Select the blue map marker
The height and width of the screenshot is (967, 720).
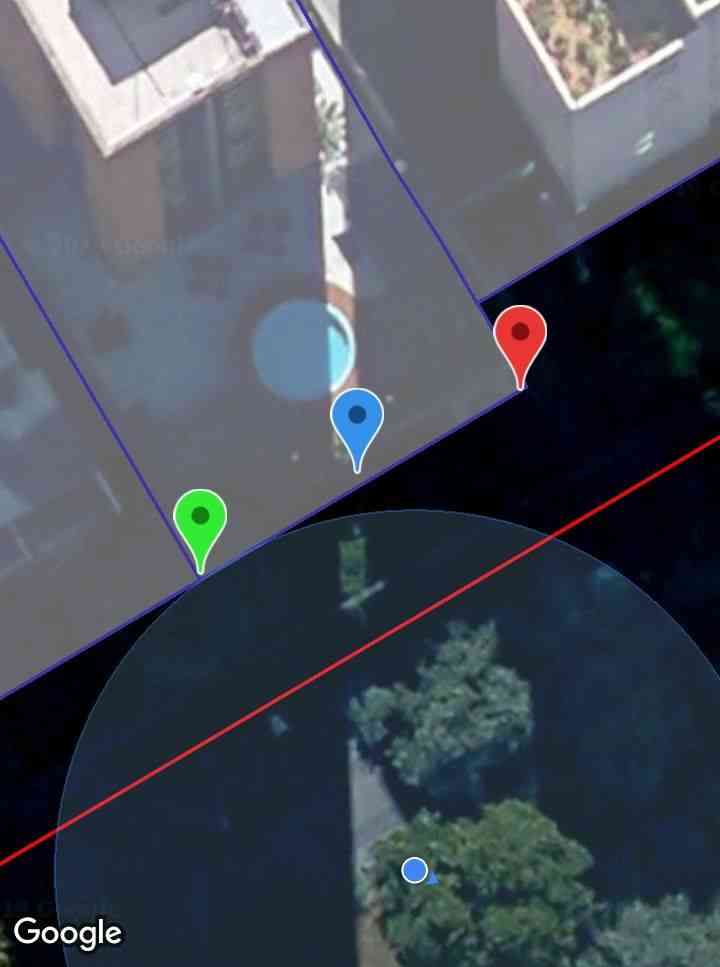click(x=357, y=420)
